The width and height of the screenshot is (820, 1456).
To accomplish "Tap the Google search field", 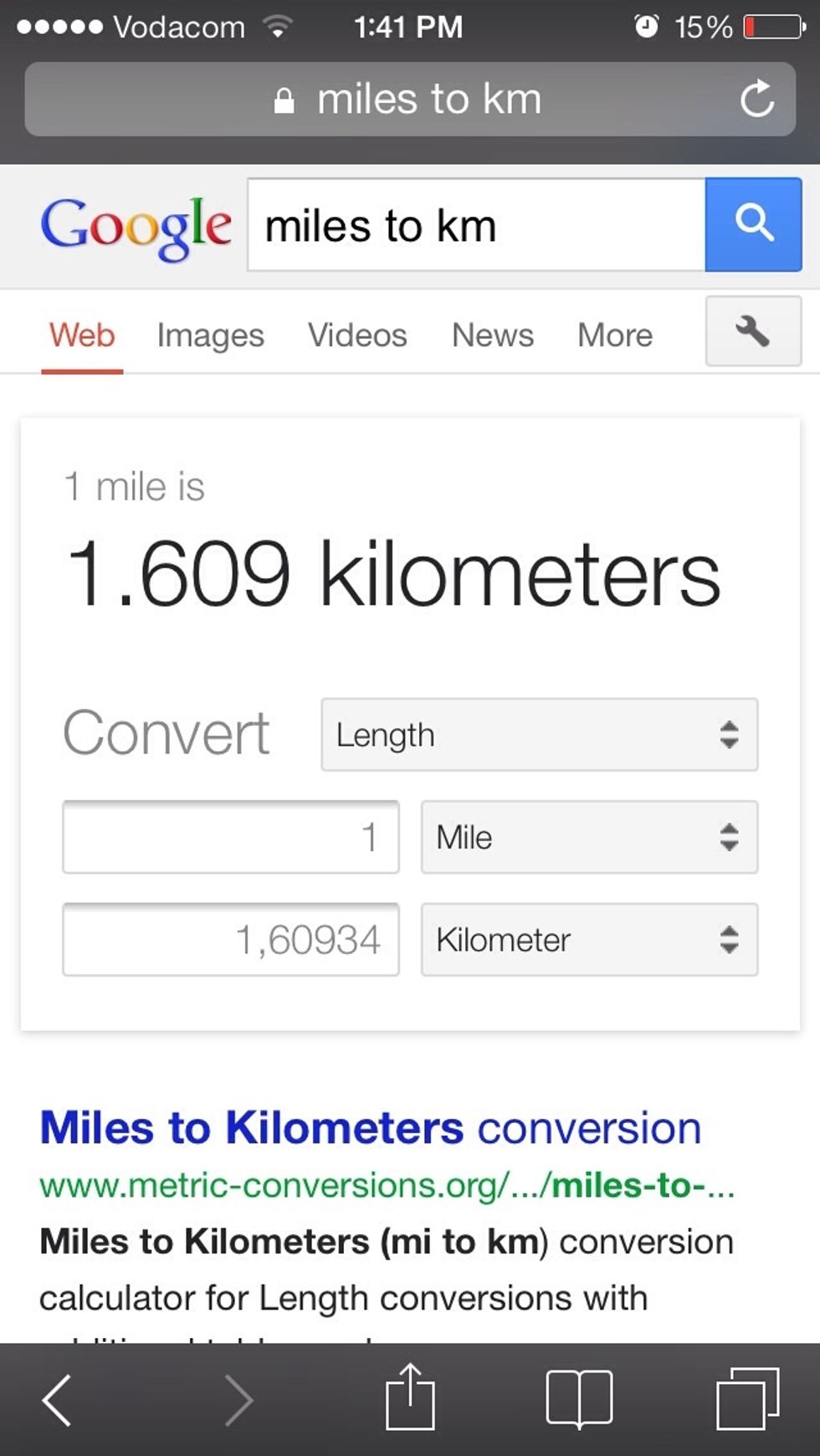I will [x=475, y=225].
